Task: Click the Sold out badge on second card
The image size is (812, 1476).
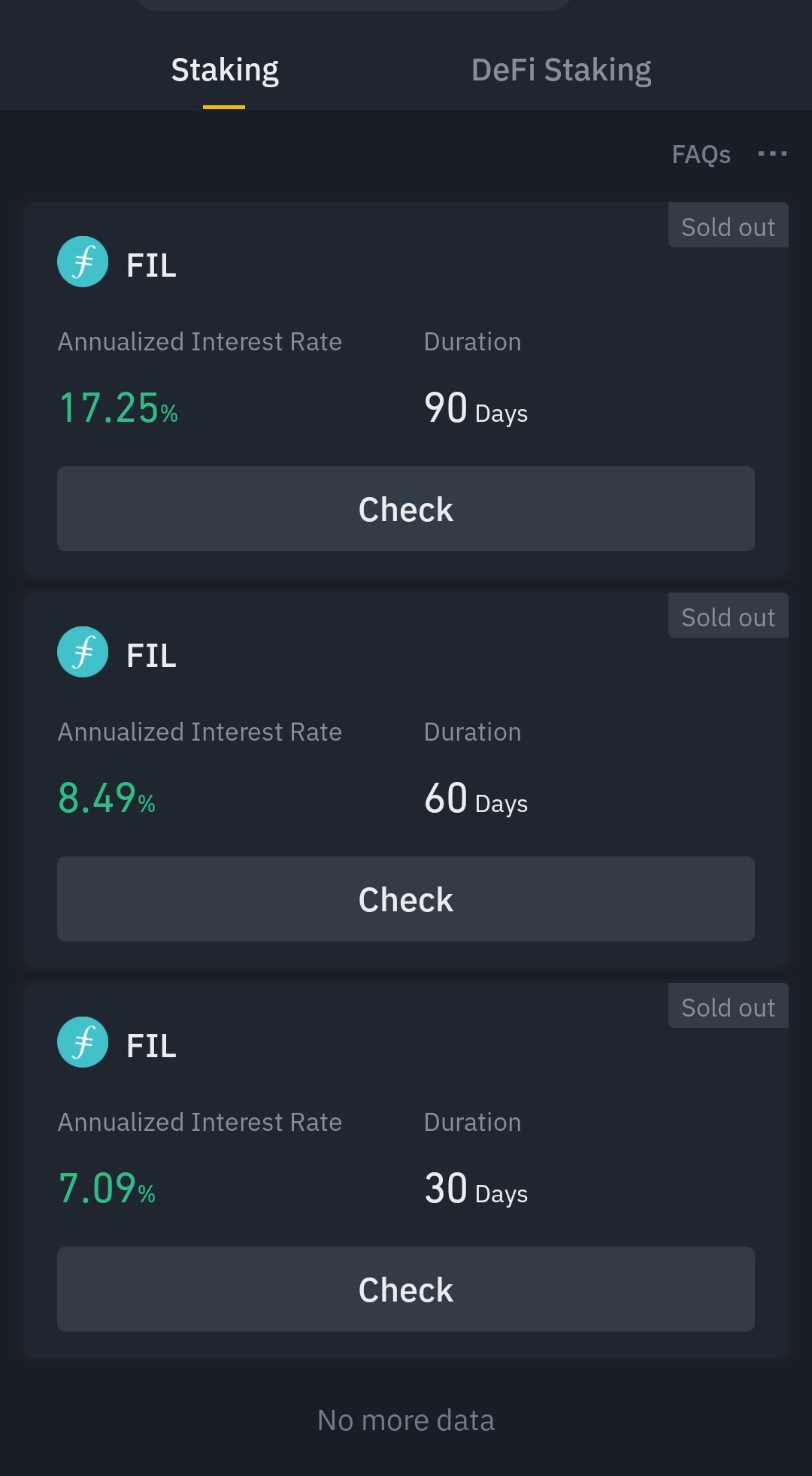Action: pos(727,616)
